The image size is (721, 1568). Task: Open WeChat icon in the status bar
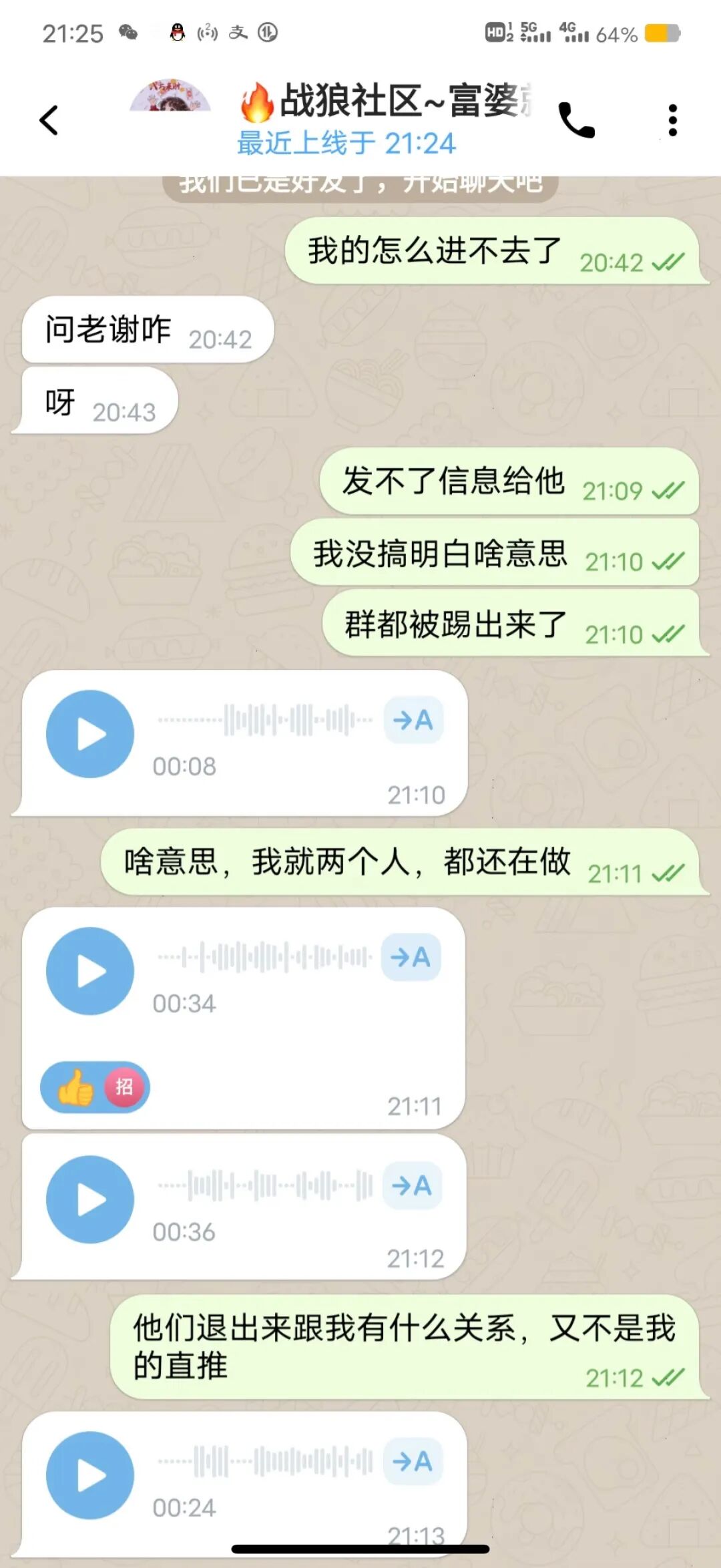pyautogui.click(x=126, y=31)
